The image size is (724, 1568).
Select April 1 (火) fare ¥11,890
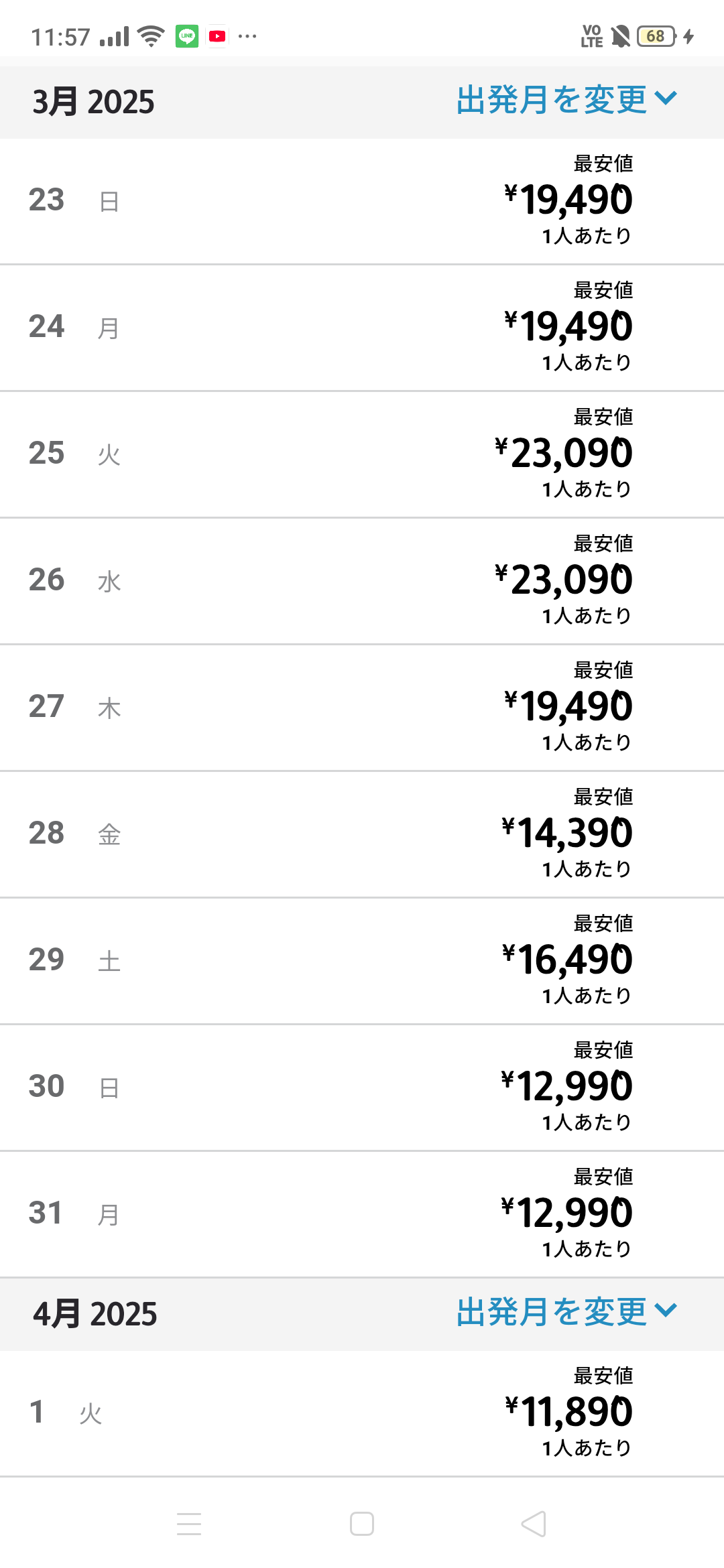click(362, 1413)
